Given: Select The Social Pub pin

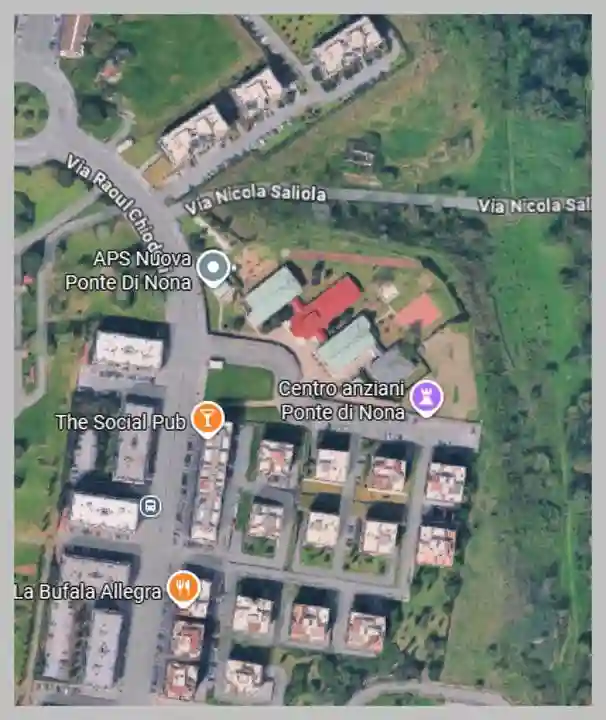Looking at the screenshot, I should tap(207, 419).
